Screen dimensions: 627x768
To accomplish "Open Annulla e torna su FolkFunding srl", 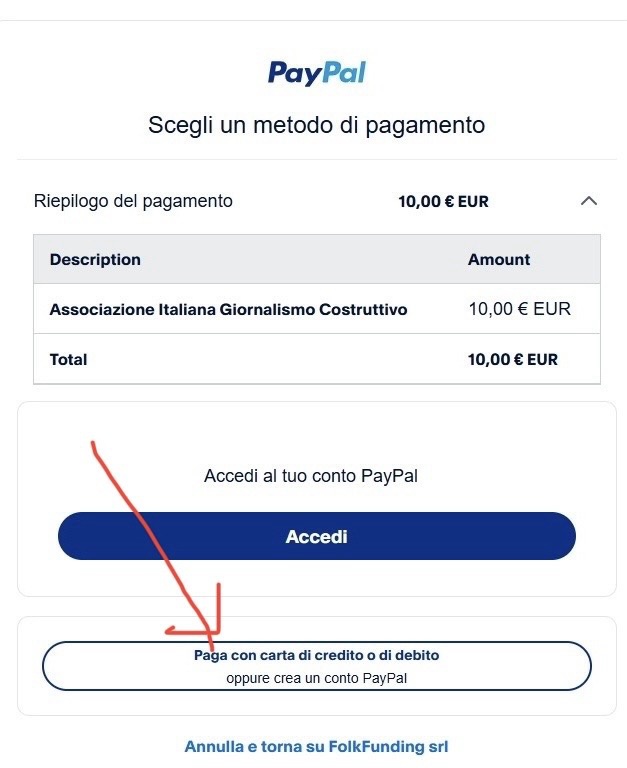I will click(316, 747).
